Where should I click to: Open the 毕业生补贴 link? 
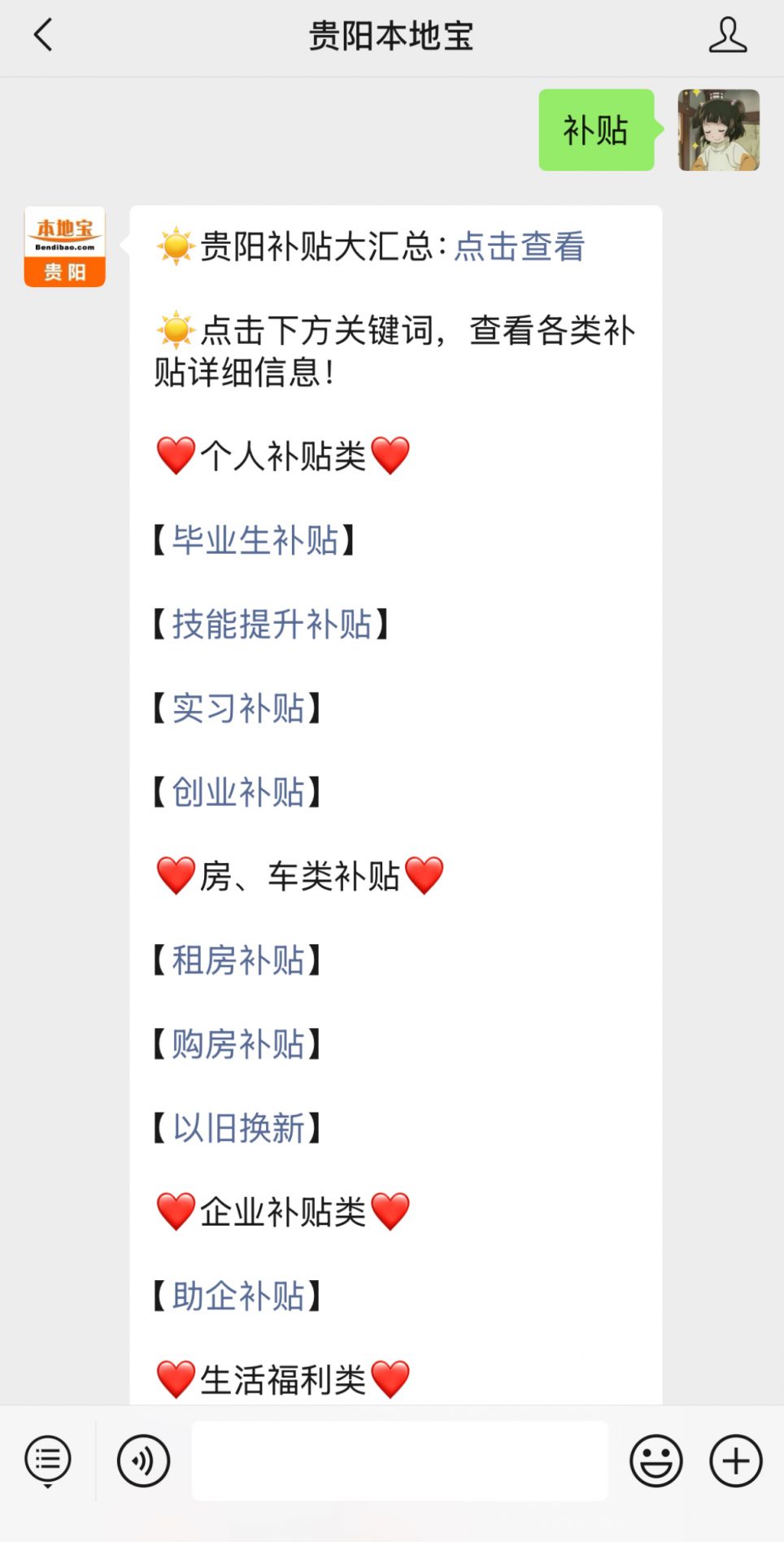(x=255, y=540)
